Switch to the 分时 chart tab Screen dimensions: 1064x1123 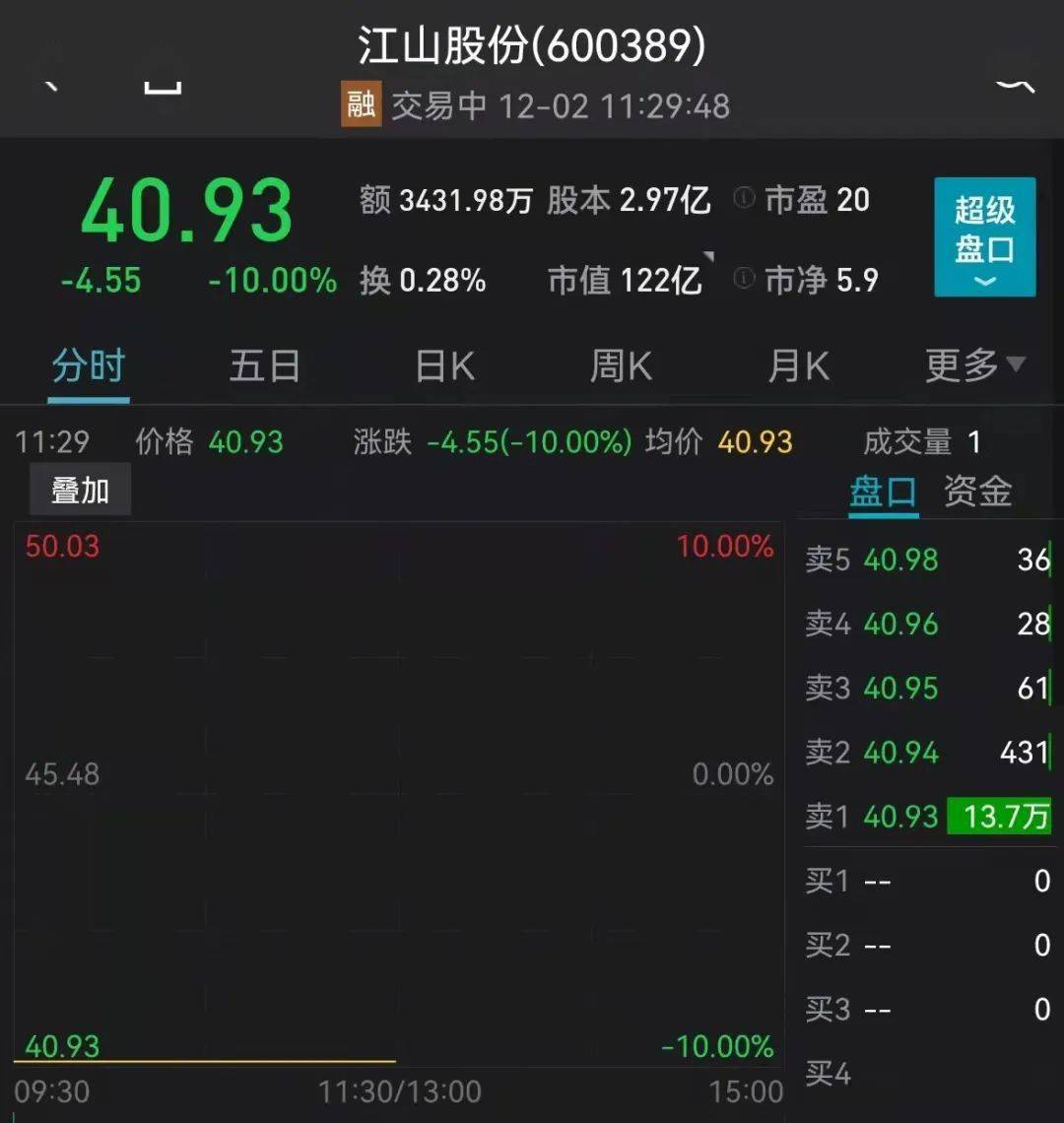(x=89, y=367)
